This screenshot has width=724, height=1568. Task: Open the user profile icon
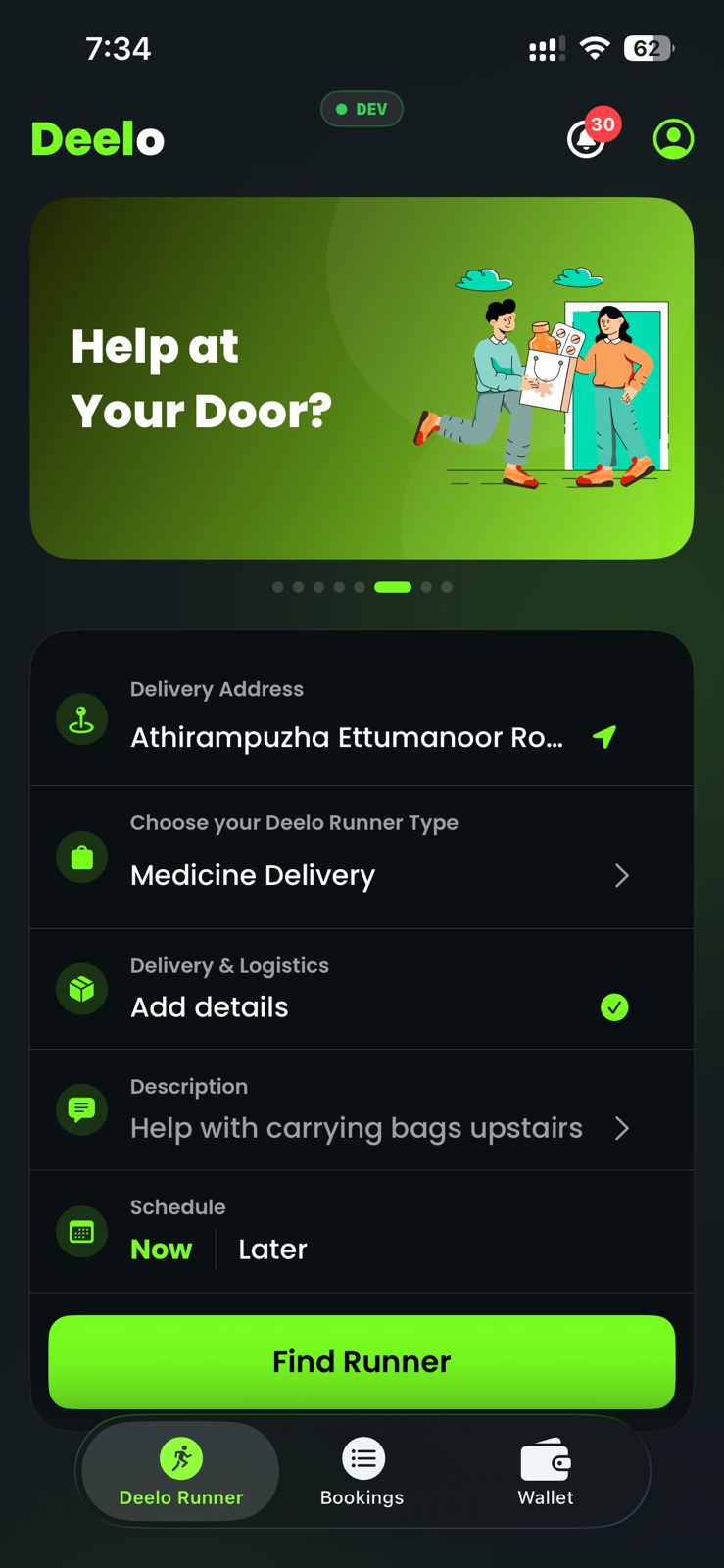(x=673, y=139)
